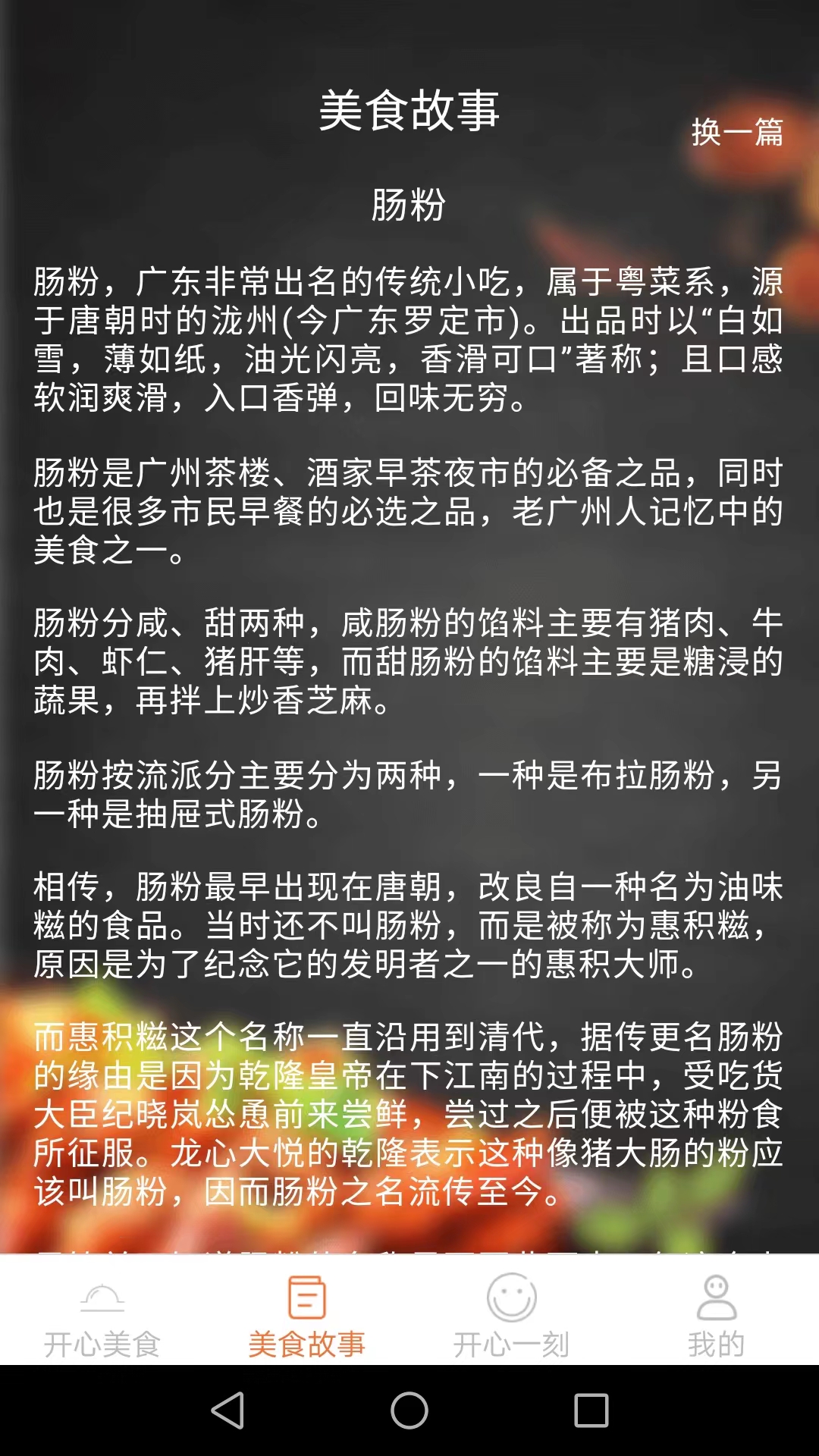
Task: Tap the system home button
Action: (x=409, y=1410)
